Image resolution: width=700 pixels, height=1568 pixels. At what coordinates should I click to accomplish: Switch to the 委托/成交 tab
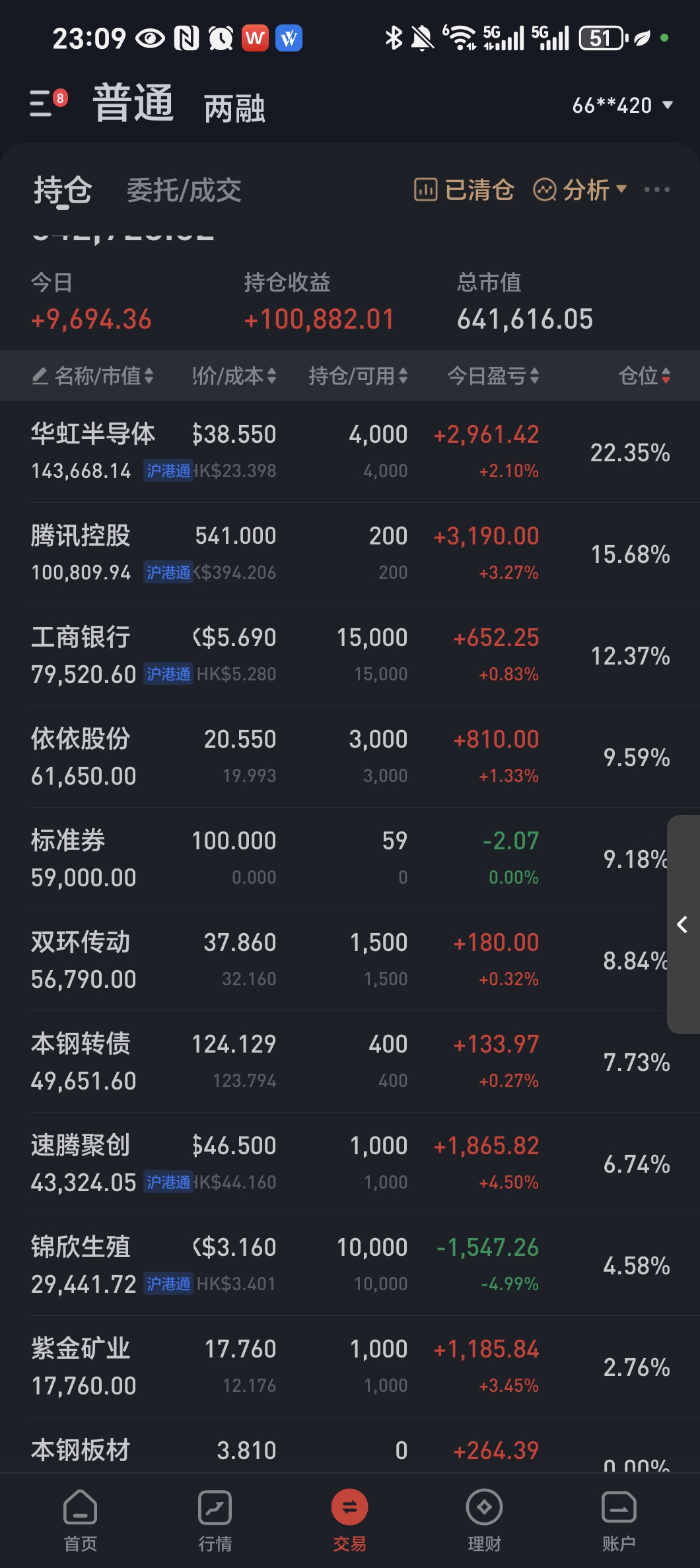tap(184, 191)
